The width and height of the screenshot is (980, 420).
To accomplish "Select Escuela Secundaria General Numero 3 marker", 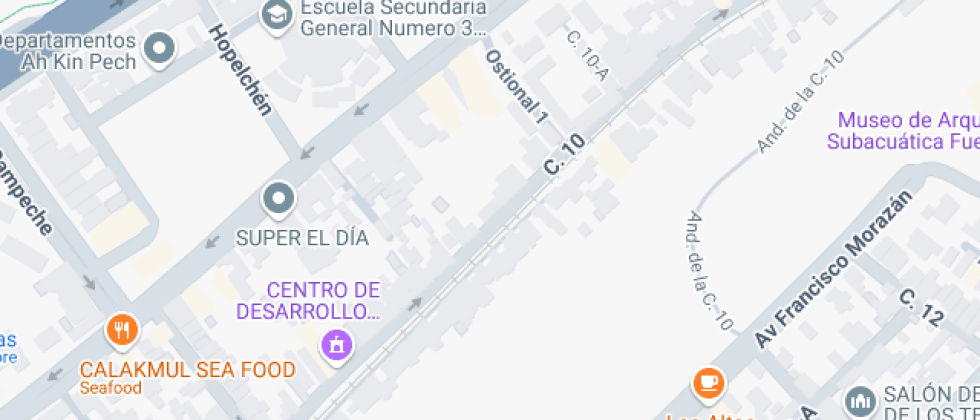I will point(275,14).
